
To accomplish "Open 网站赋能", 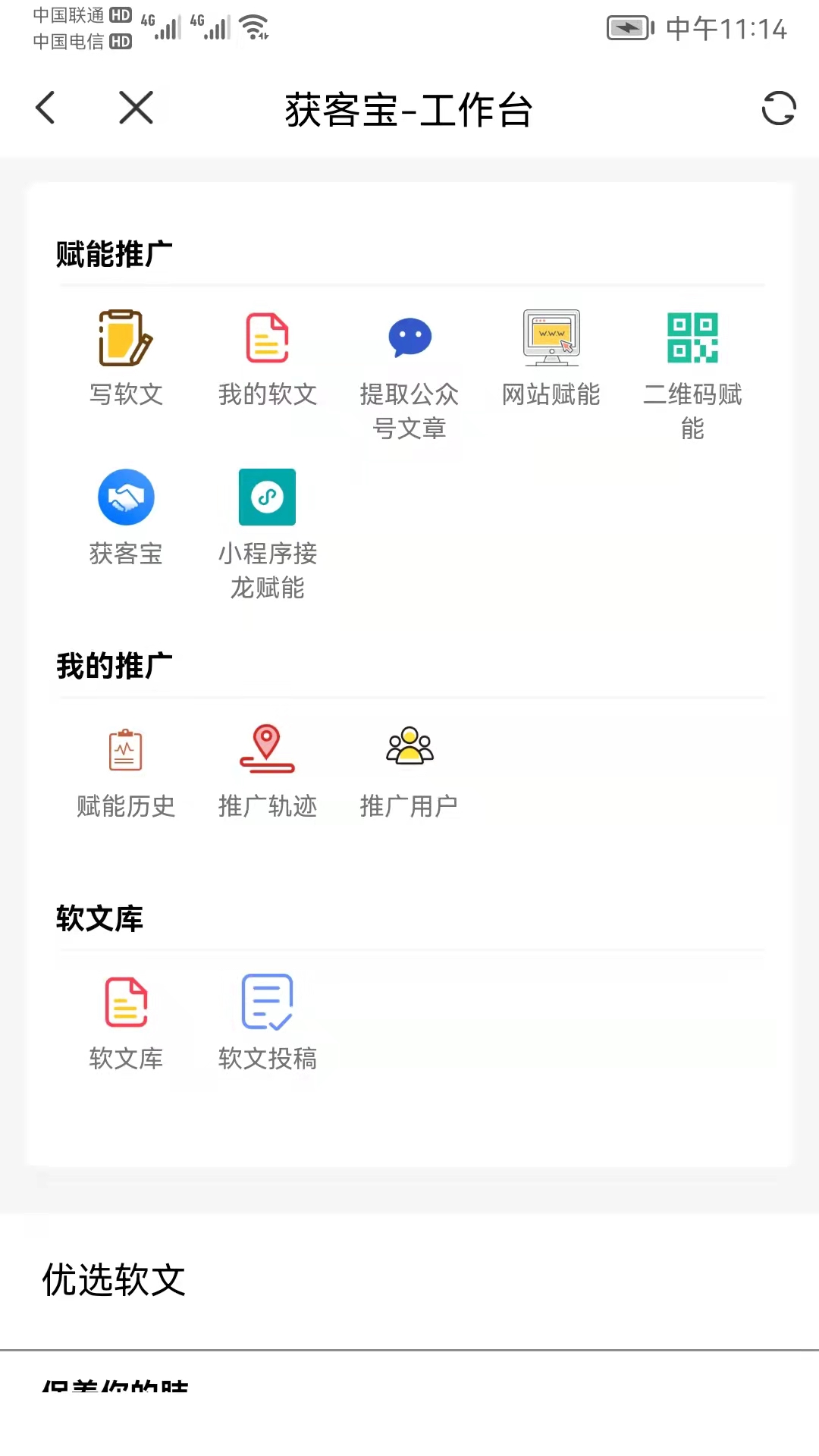I will 551,355.
